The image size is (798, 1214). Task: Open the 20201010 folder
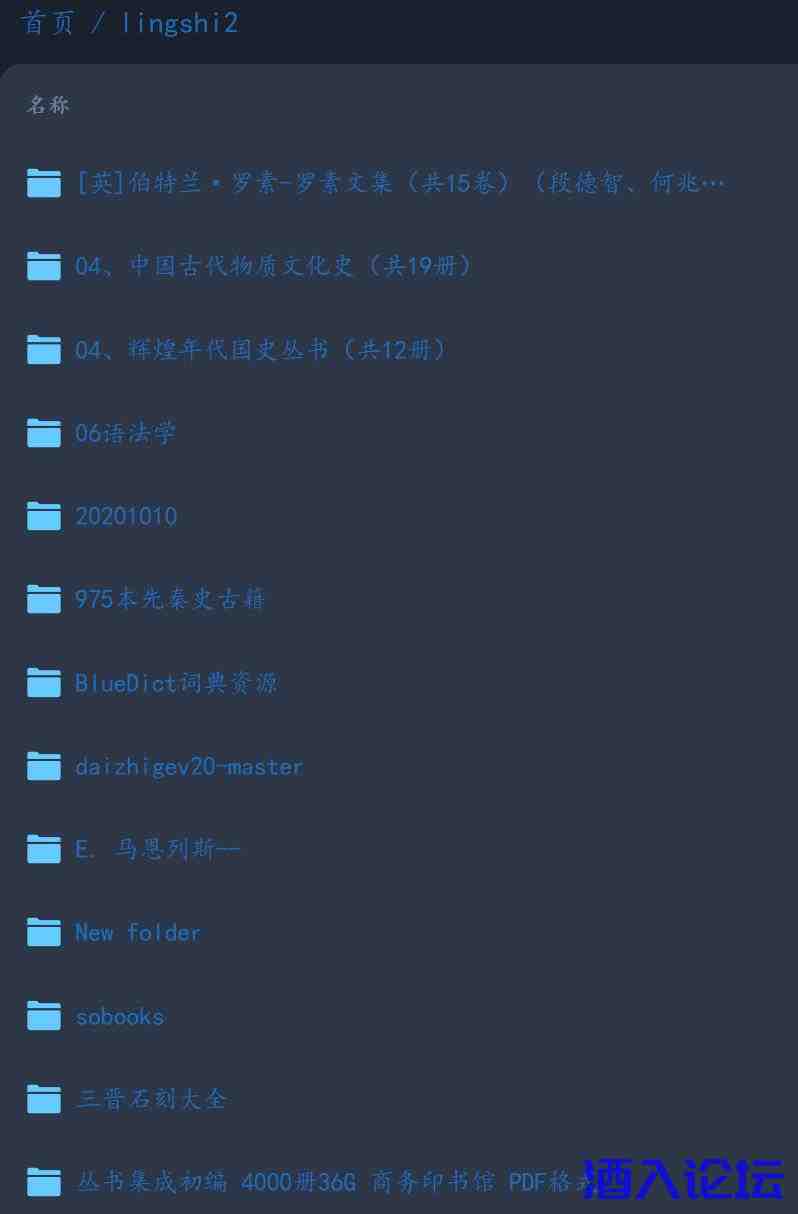[x=126, y=516]
